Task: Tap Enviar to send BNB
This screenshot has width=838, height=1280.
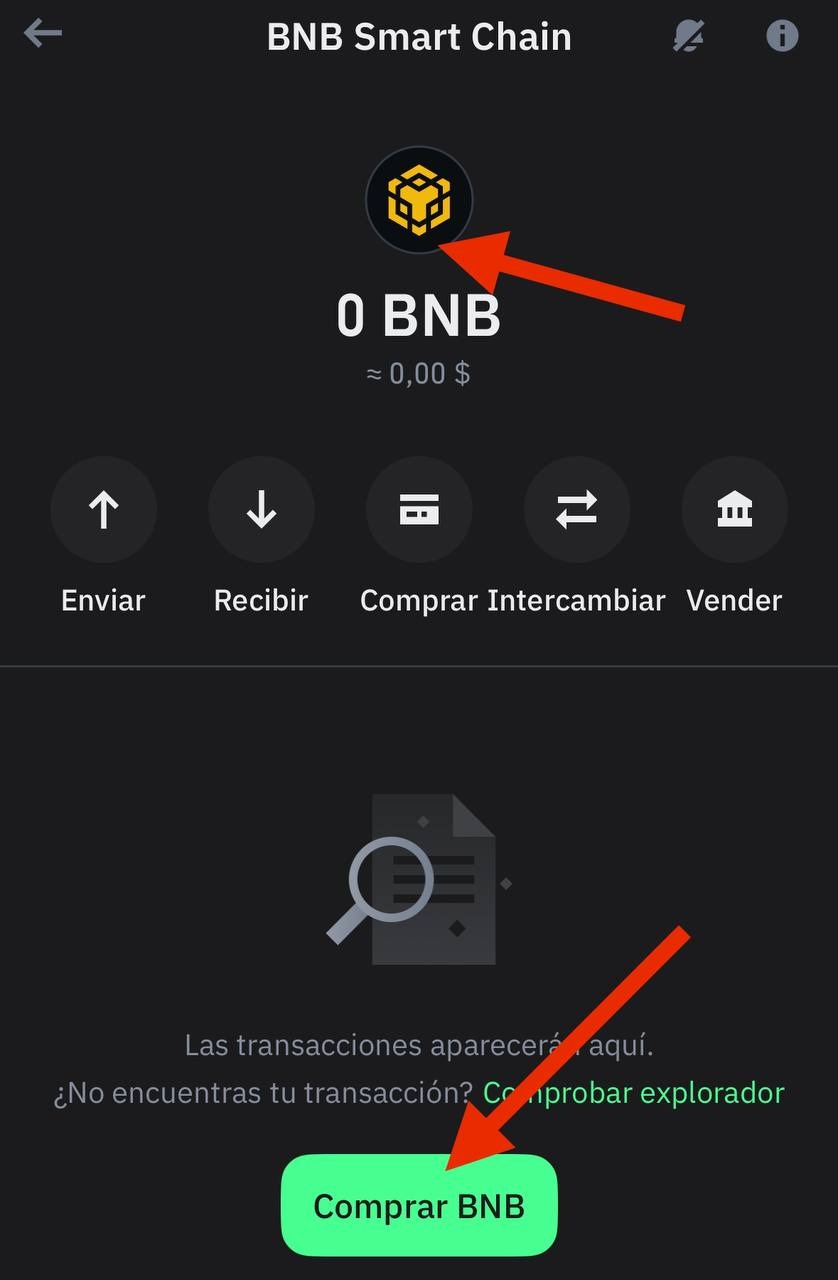Action: click(x=103, y=510)
